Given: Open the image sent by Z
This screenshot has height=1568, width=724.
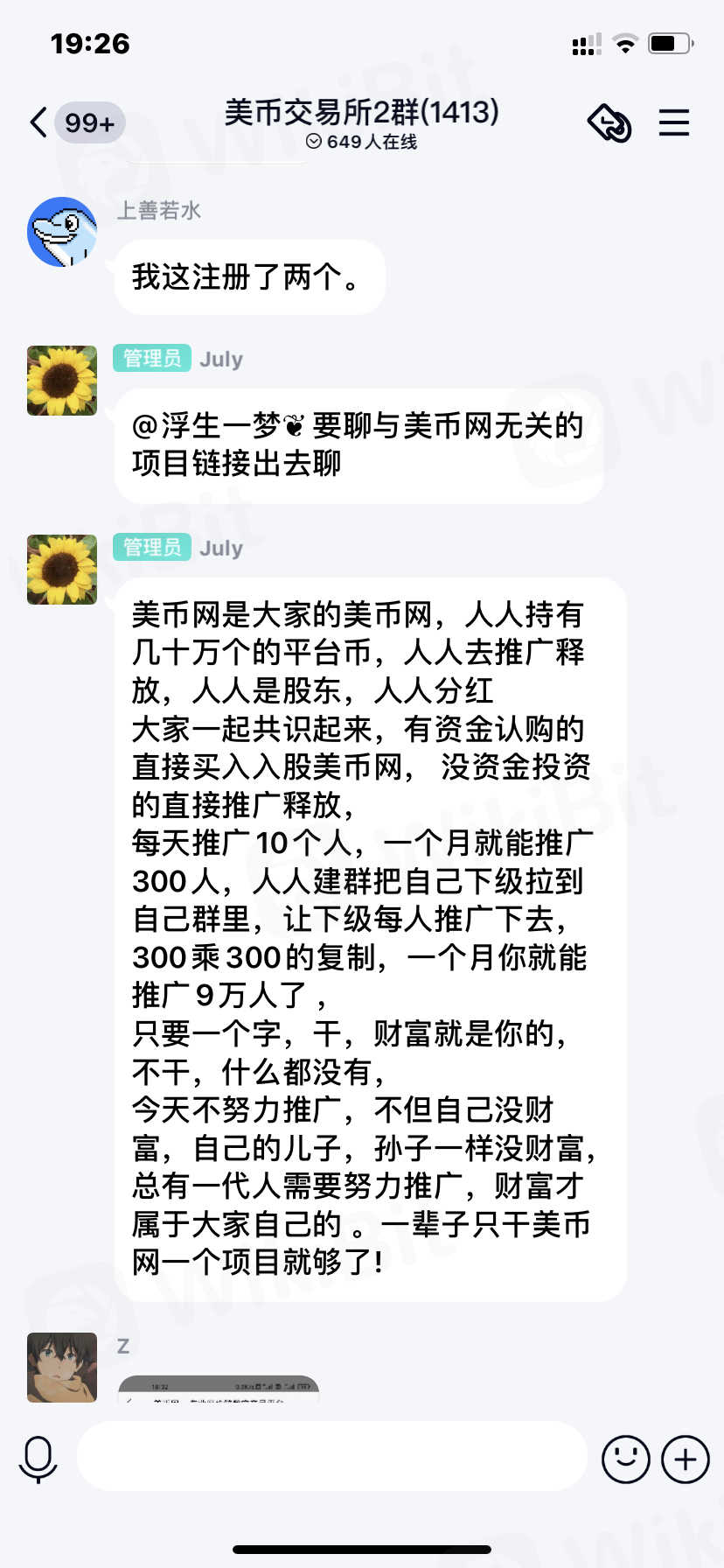Looking at the screenshot, I should pyautogui.click(x=219, y=1389).
